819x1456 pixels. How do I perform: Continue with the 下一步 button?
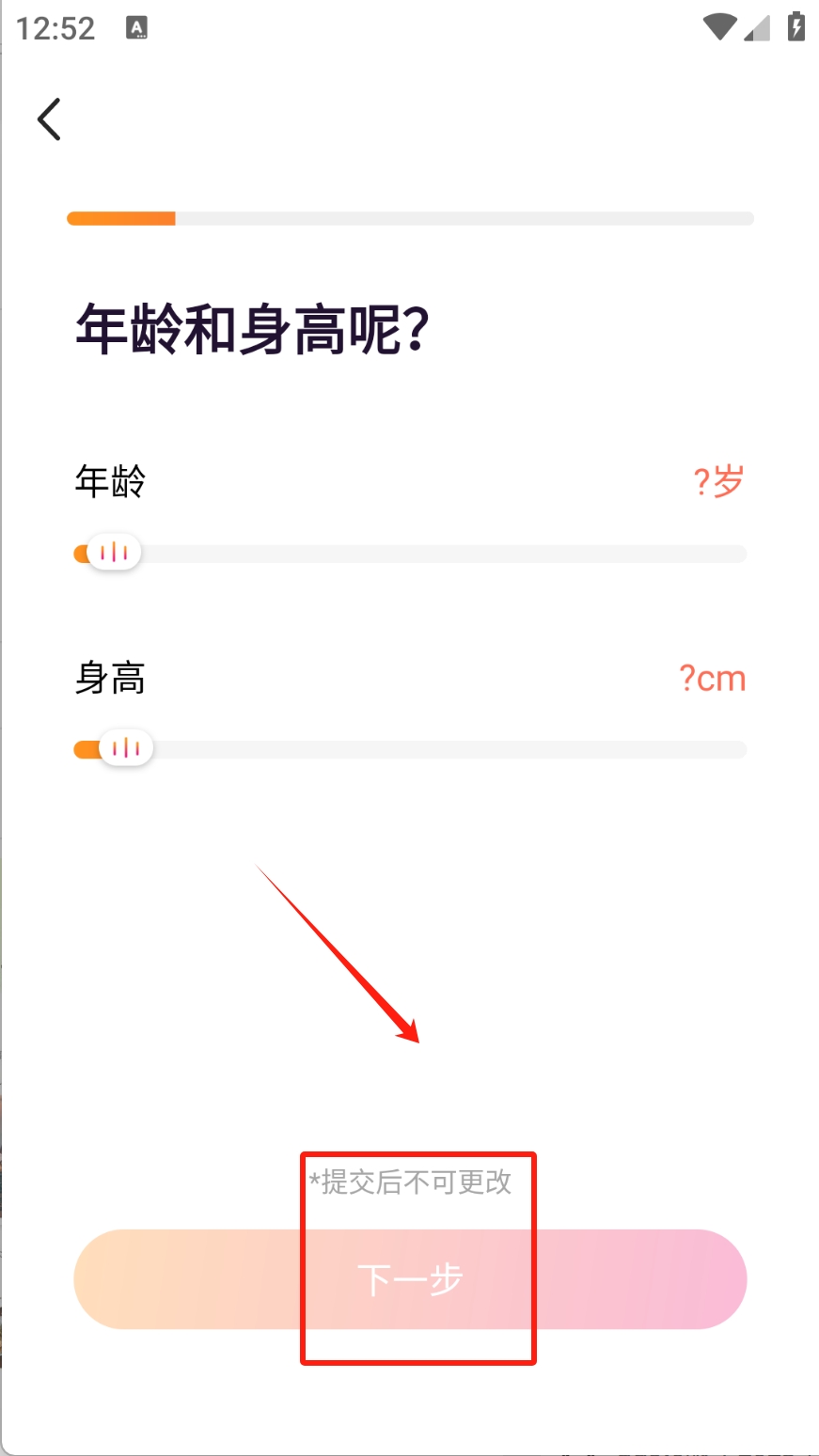[410, 1279]
